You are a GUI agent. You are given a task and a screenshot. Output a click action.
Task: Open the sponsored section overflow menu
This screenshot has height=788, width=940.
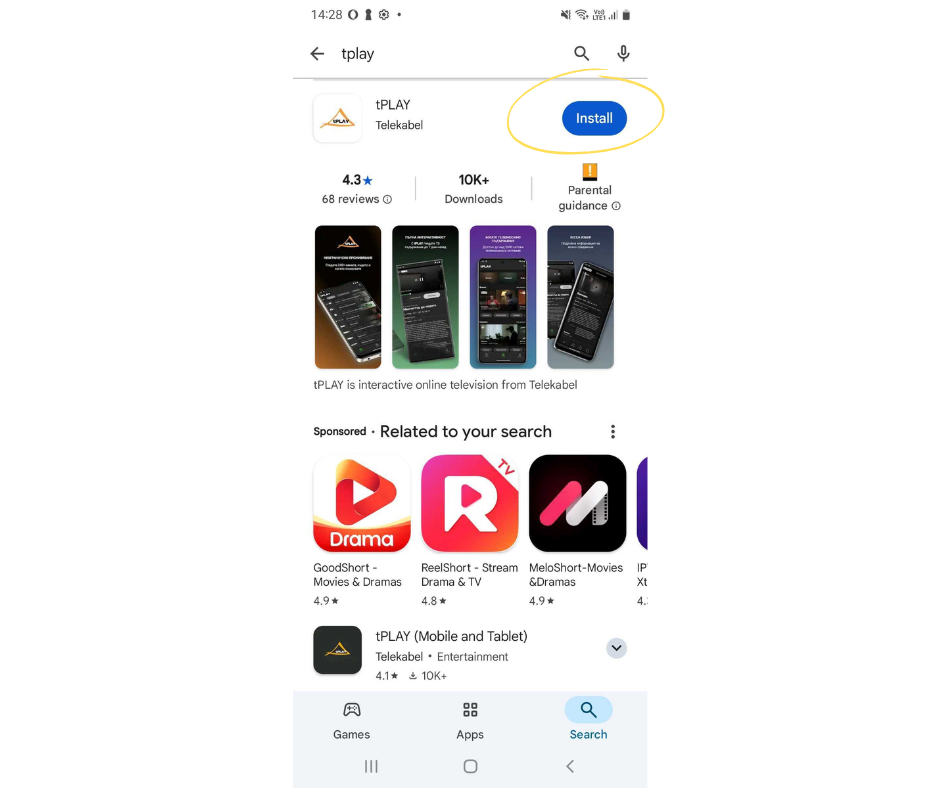click(613, 432)
